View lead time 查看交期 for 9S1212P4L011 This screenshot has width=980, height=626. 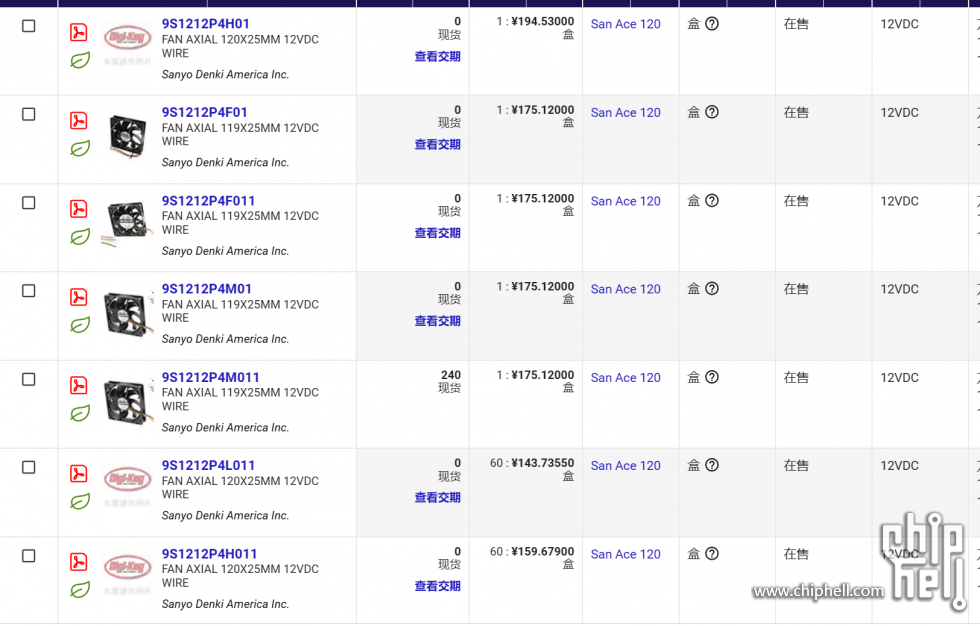point(437,498)
